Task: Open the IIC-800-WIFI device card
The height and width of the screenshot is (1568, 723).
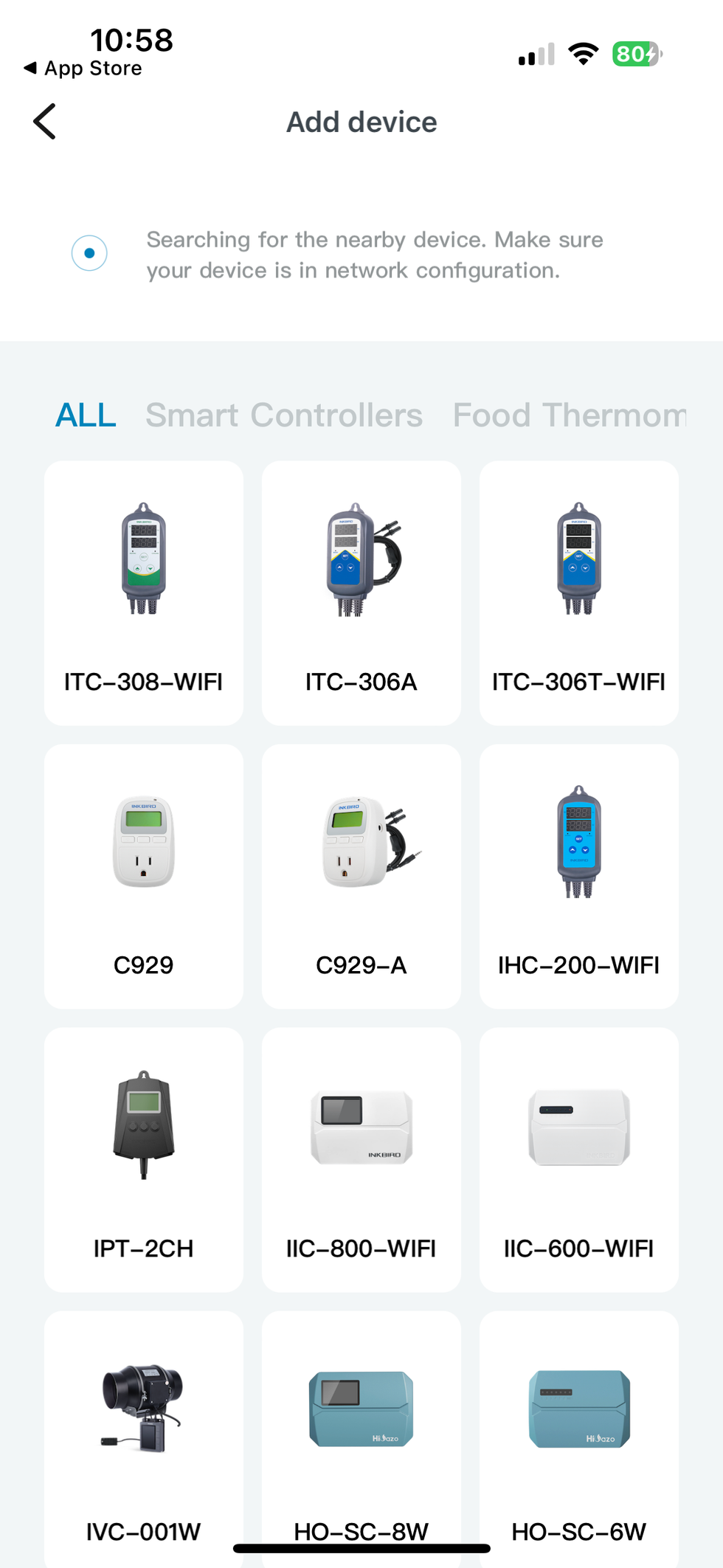Action: (x=361, y=1159)
